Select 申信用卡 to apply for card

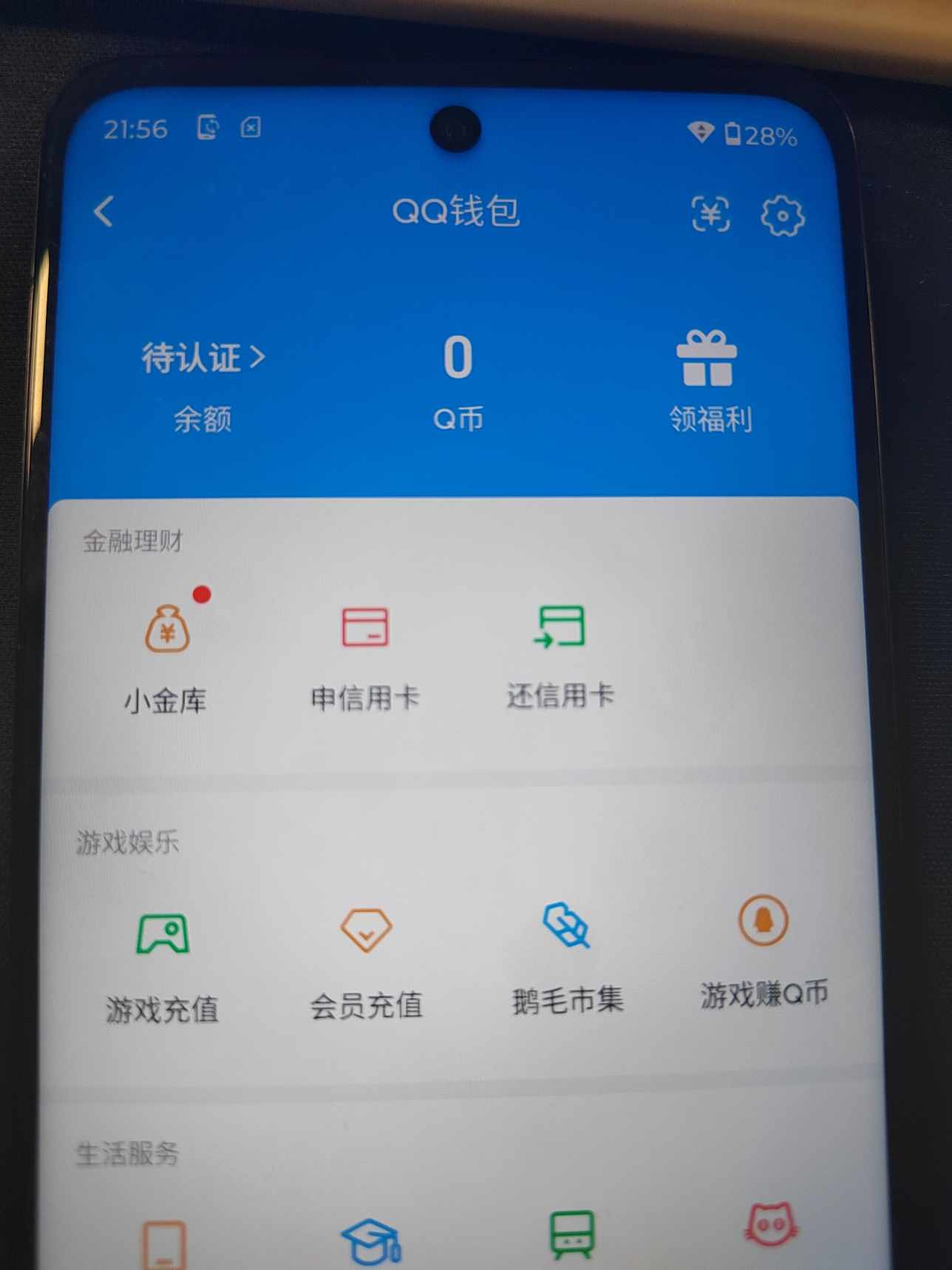[x=364, y=655]
